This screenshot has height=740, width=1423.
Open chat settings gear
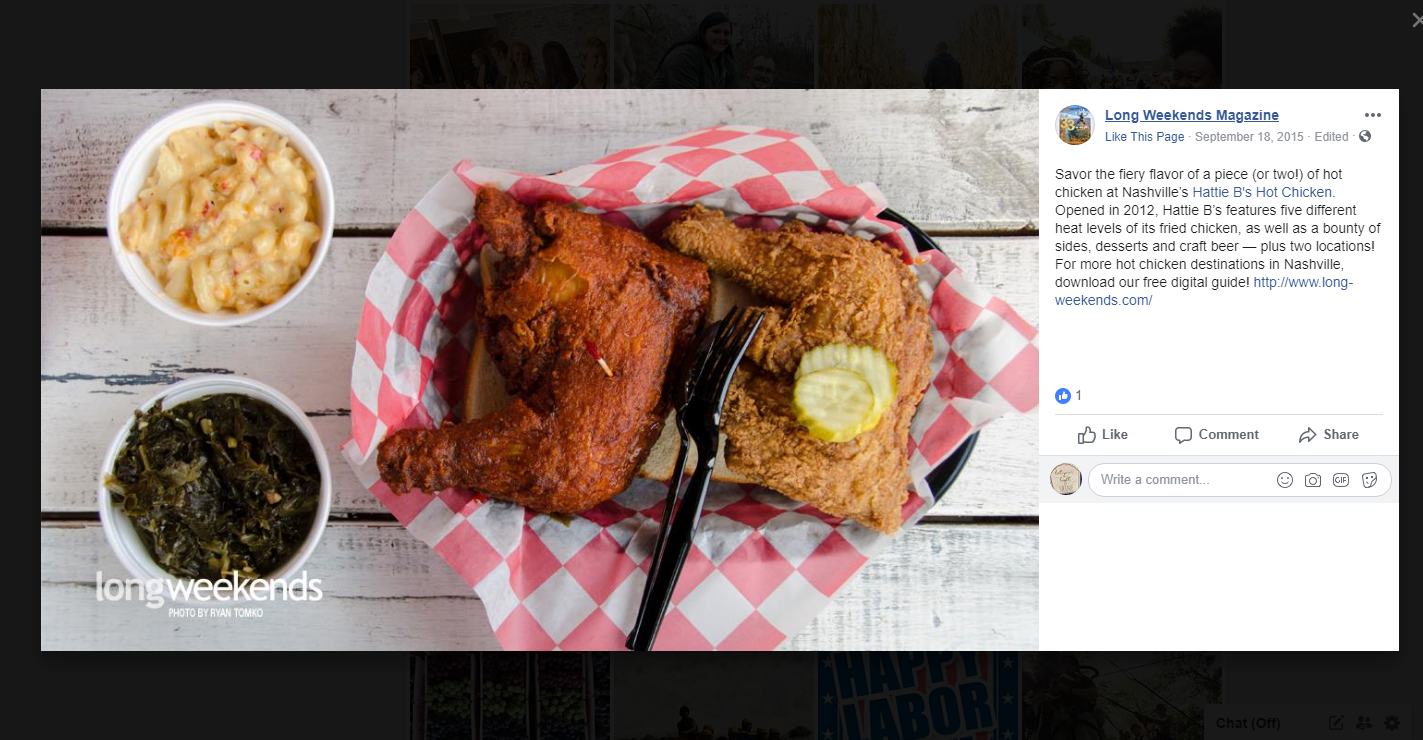pyautogui.click(x=1391, y=723)
